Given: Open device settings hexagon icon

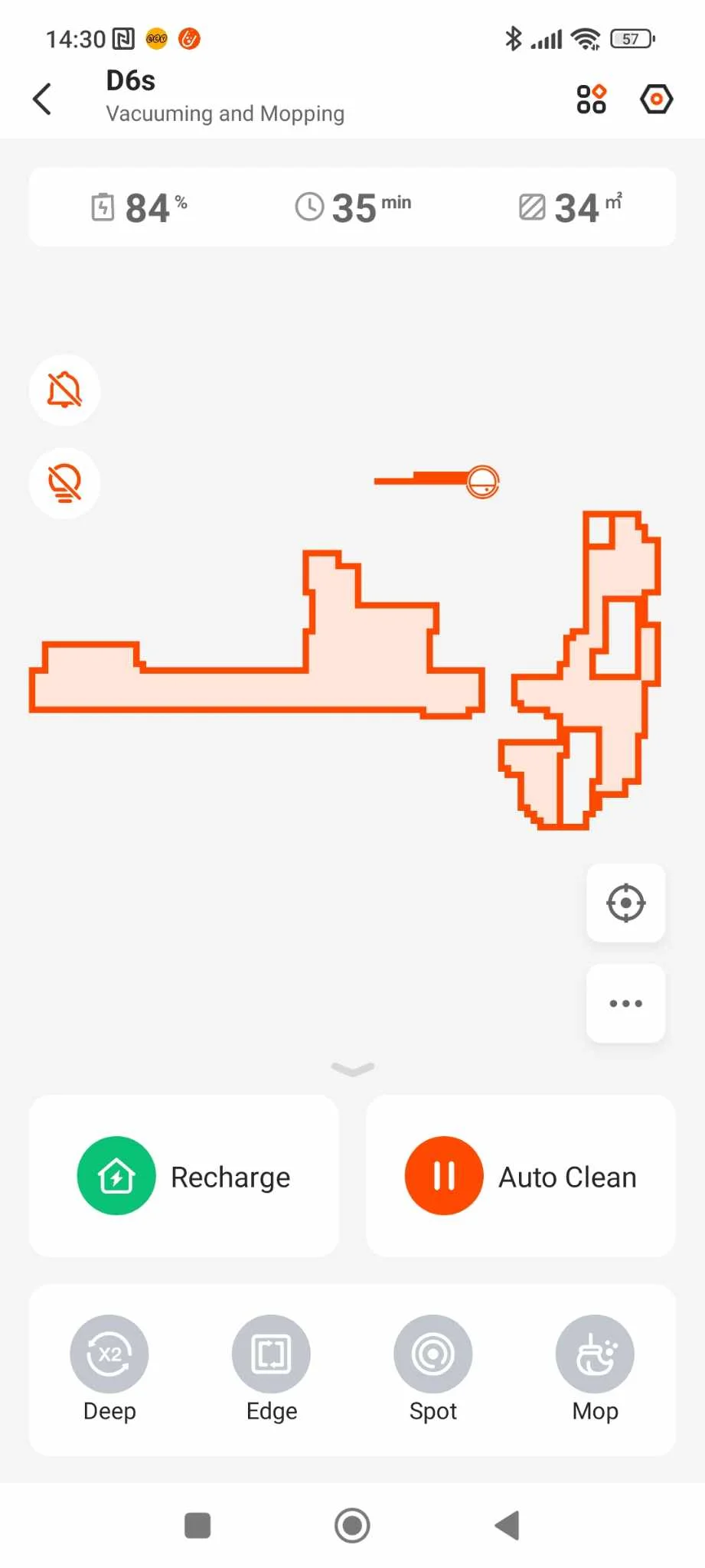Looking at the screenshot, I should [656, 99].
